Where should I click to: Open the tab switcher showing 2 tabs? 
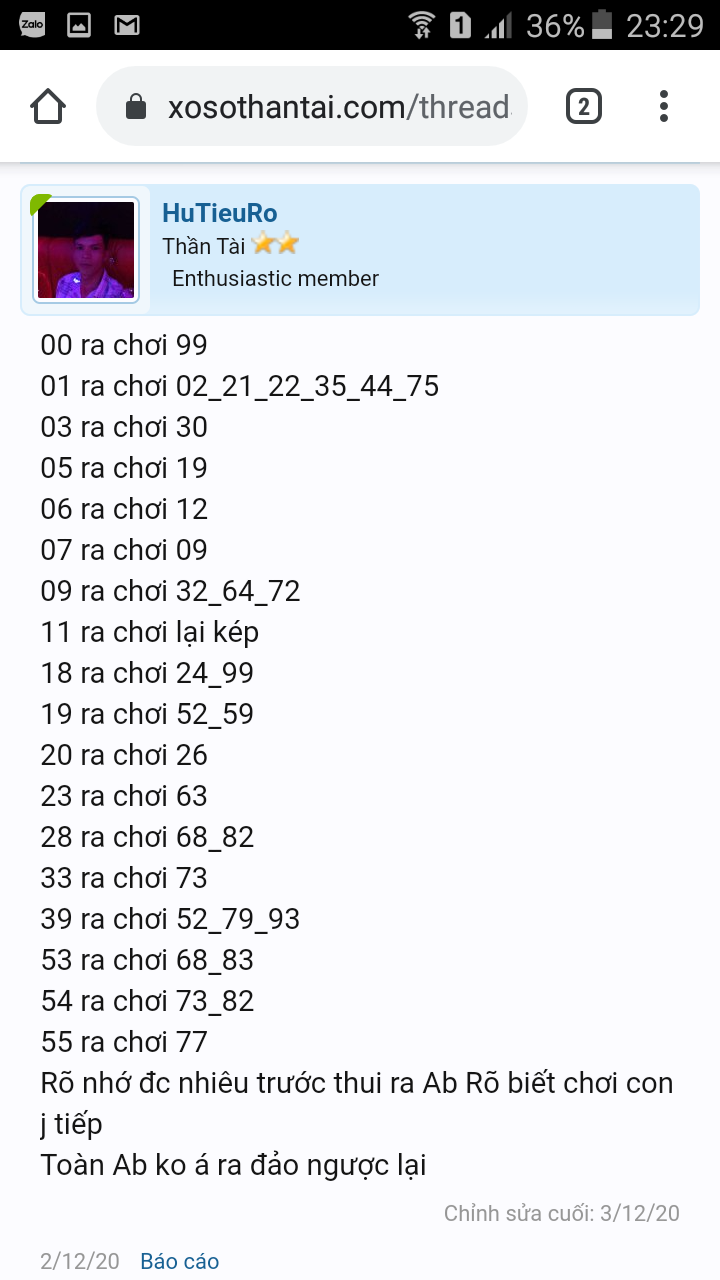click(x=584, y=106)
